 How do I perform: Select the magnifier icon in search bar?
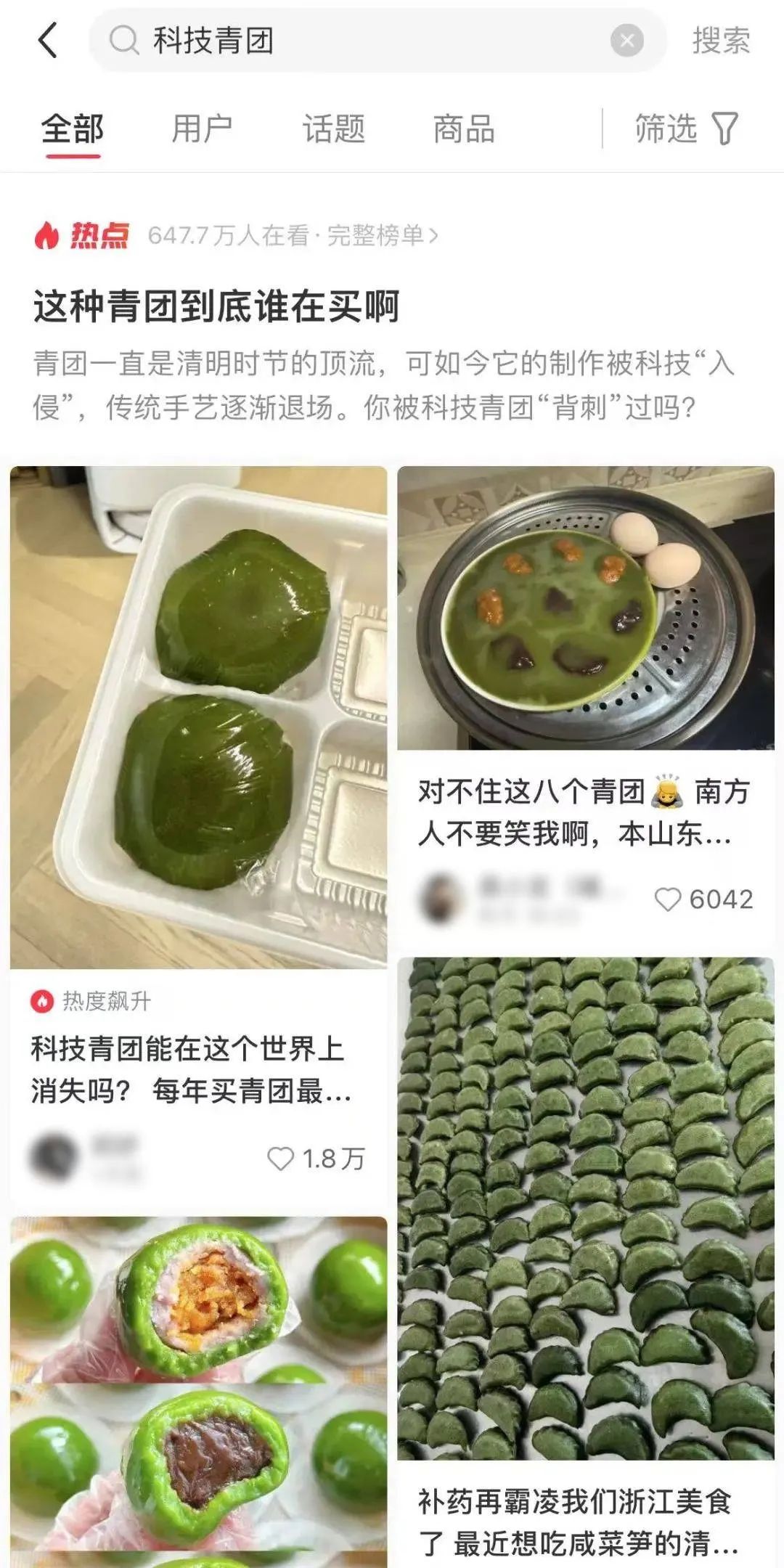point(126,40)
